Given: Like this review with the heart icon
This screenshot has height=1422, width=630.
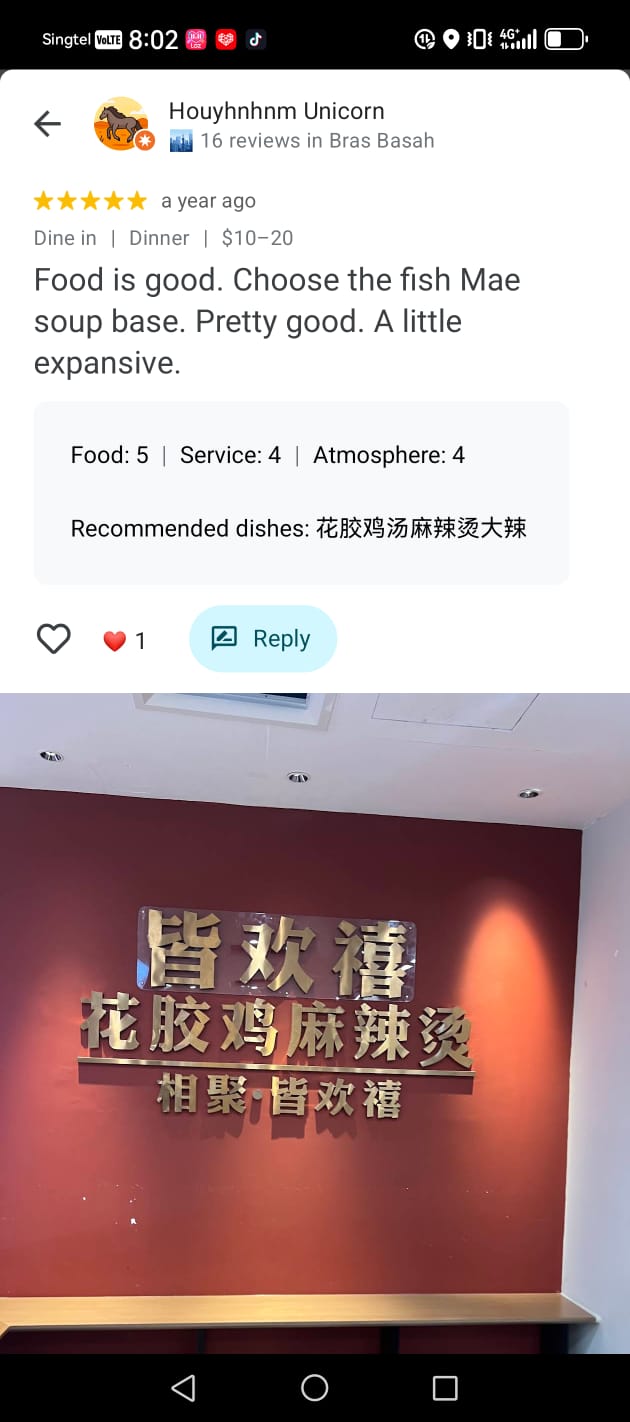Looking at the screenshot, I should [x=54, y=639].
